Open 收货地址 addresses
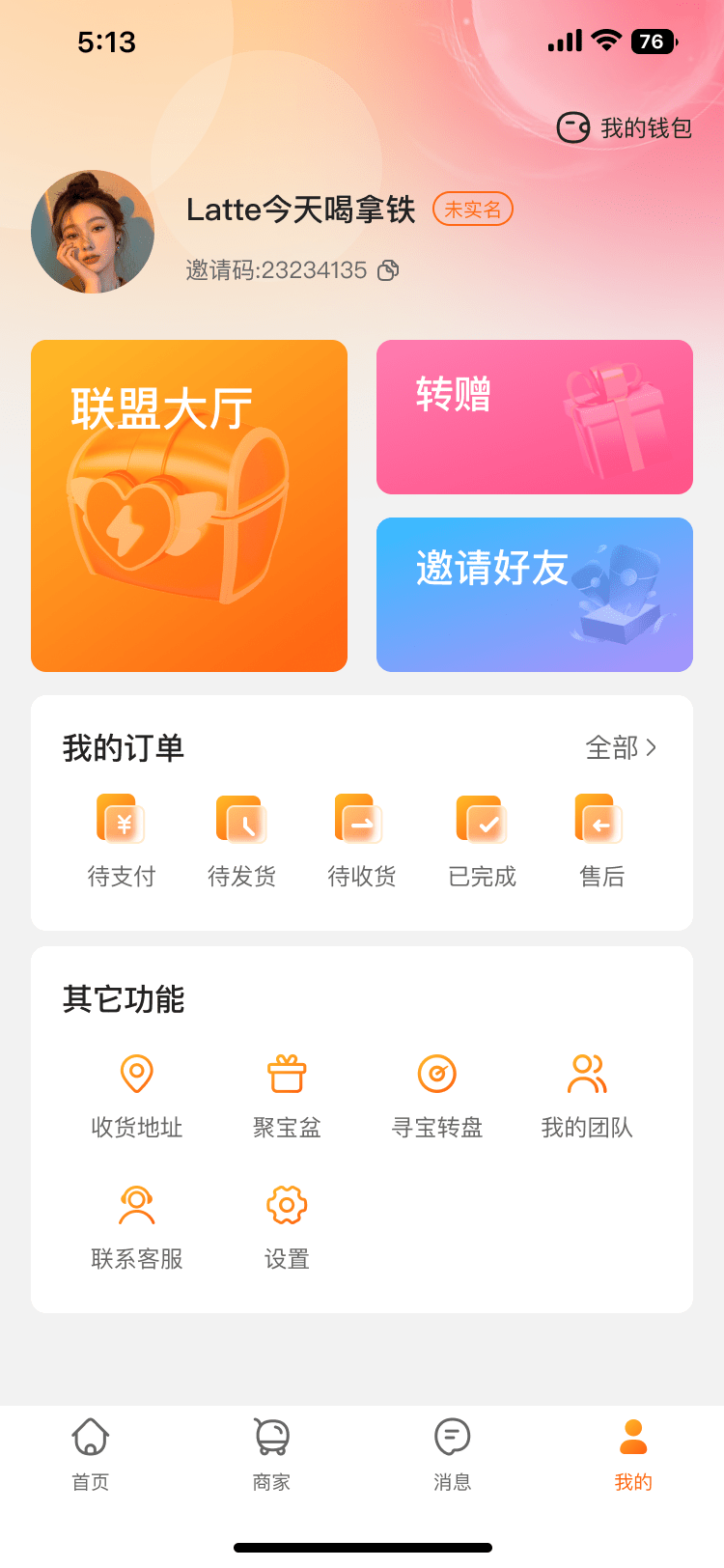 click(x=137, y=1097)
